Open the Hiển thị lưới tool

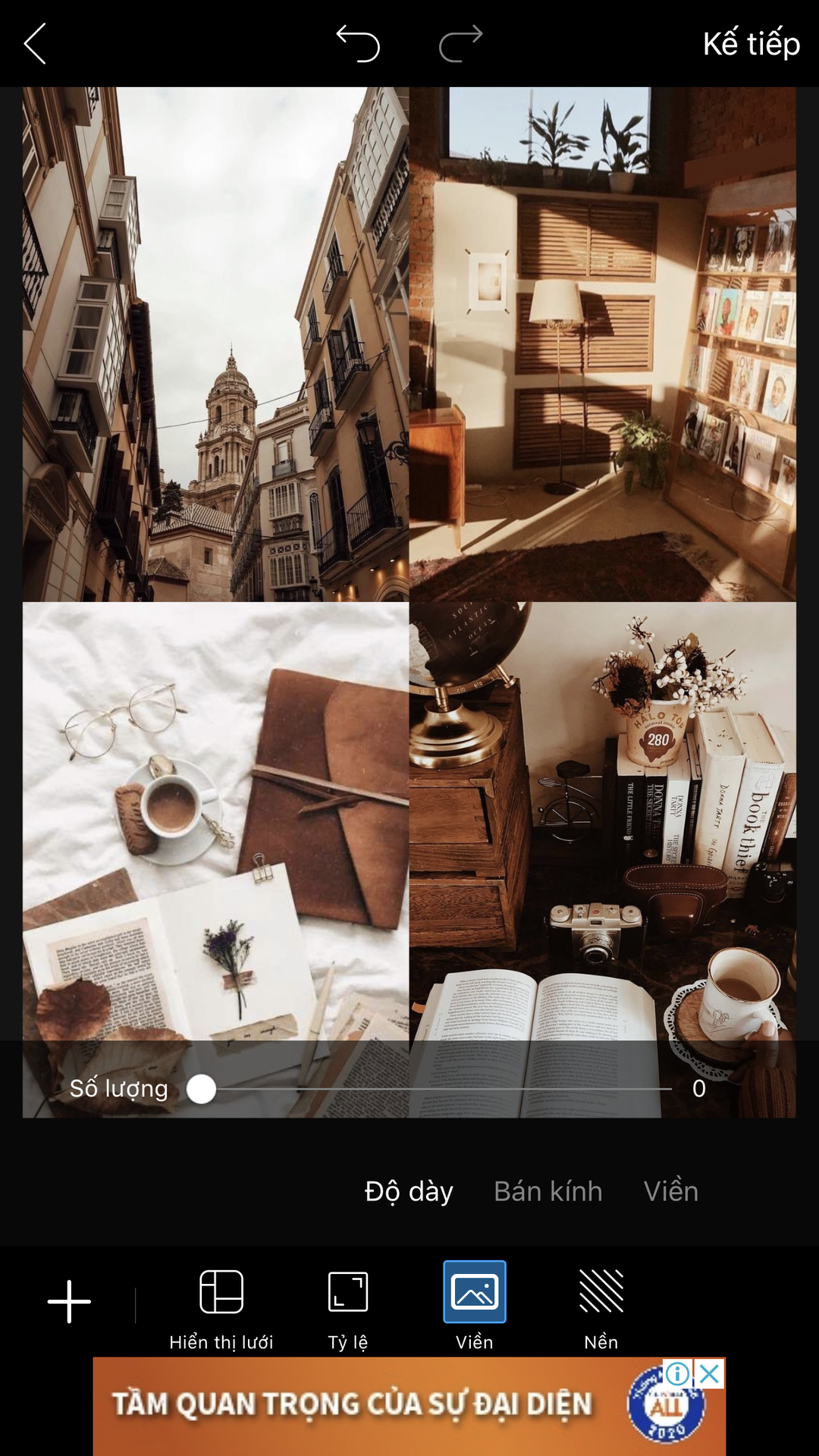point(221,1310)
